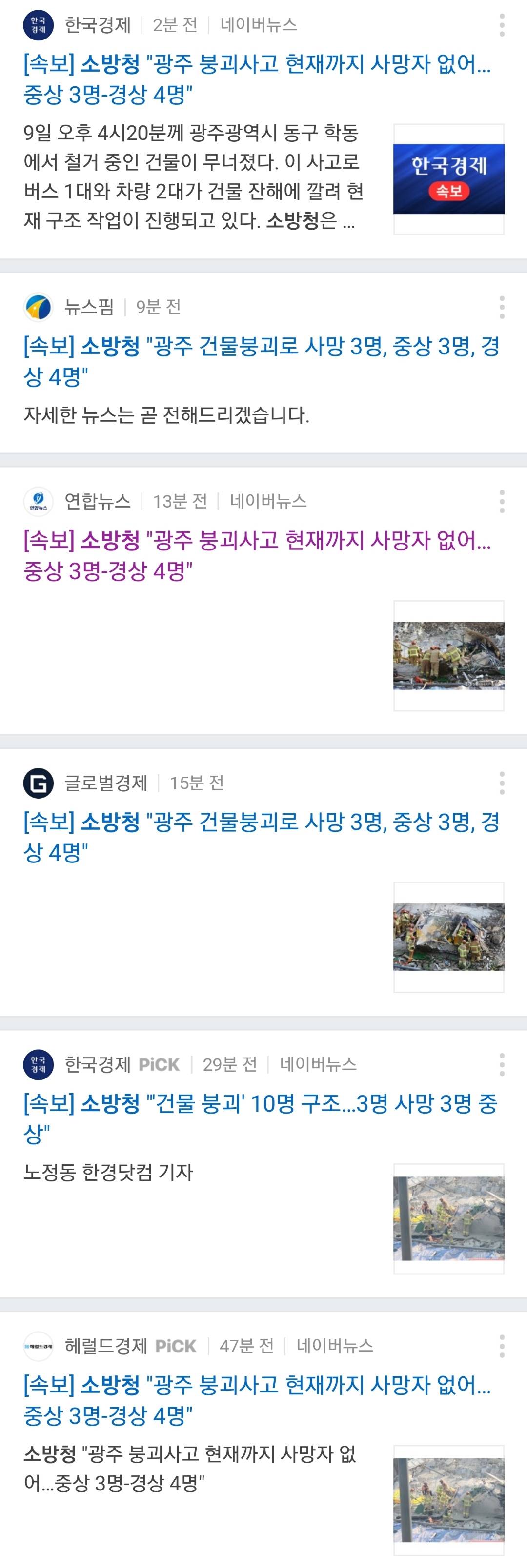Open overflow menu for 글로벌경제 article
The image size is (527, 1568).
click(x=502, y=784)
